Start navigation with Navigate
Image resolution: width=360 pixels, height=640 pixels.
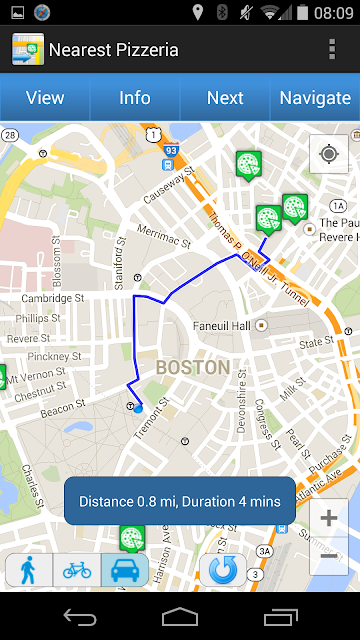pos(315,98)
